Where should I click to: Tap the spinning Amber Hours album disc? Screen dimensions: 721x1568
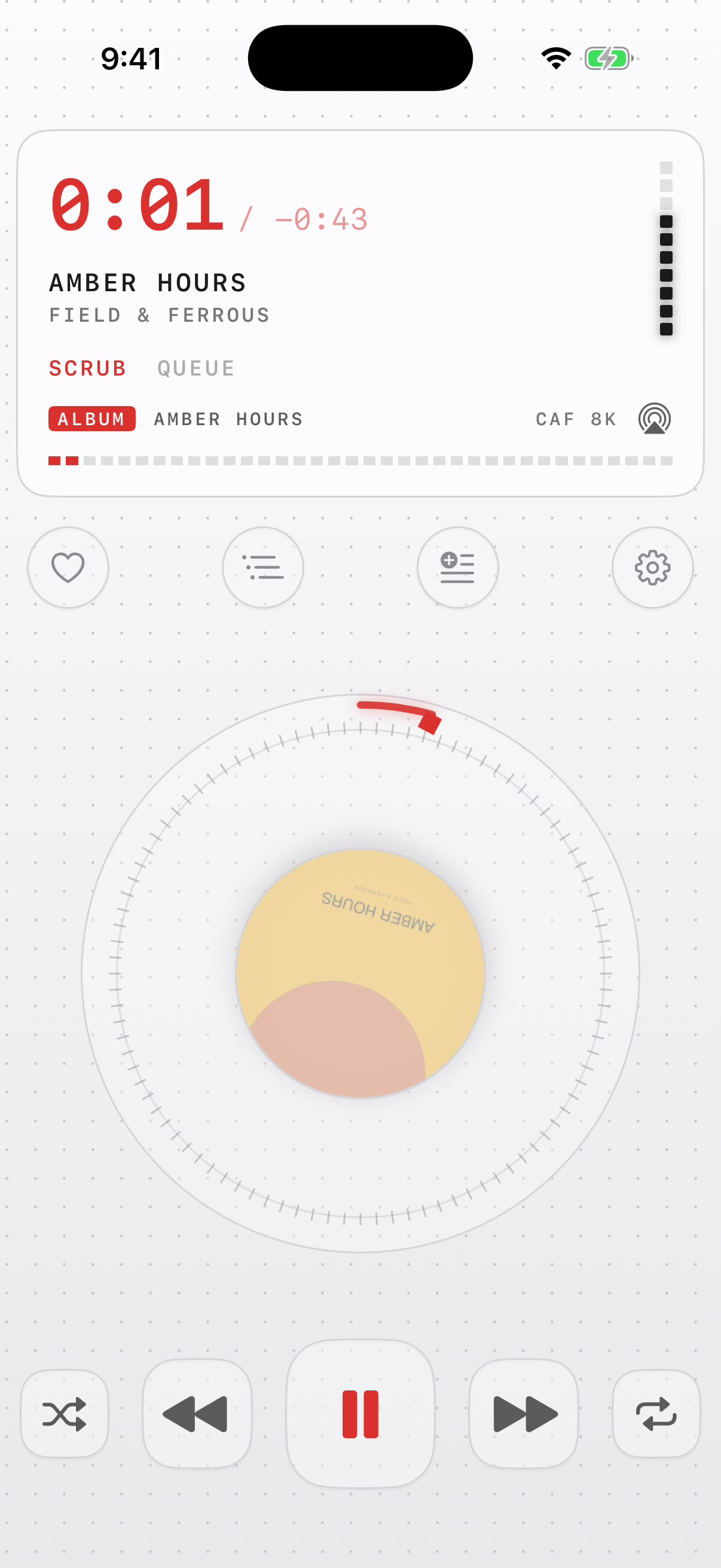(x=360, y=974)
